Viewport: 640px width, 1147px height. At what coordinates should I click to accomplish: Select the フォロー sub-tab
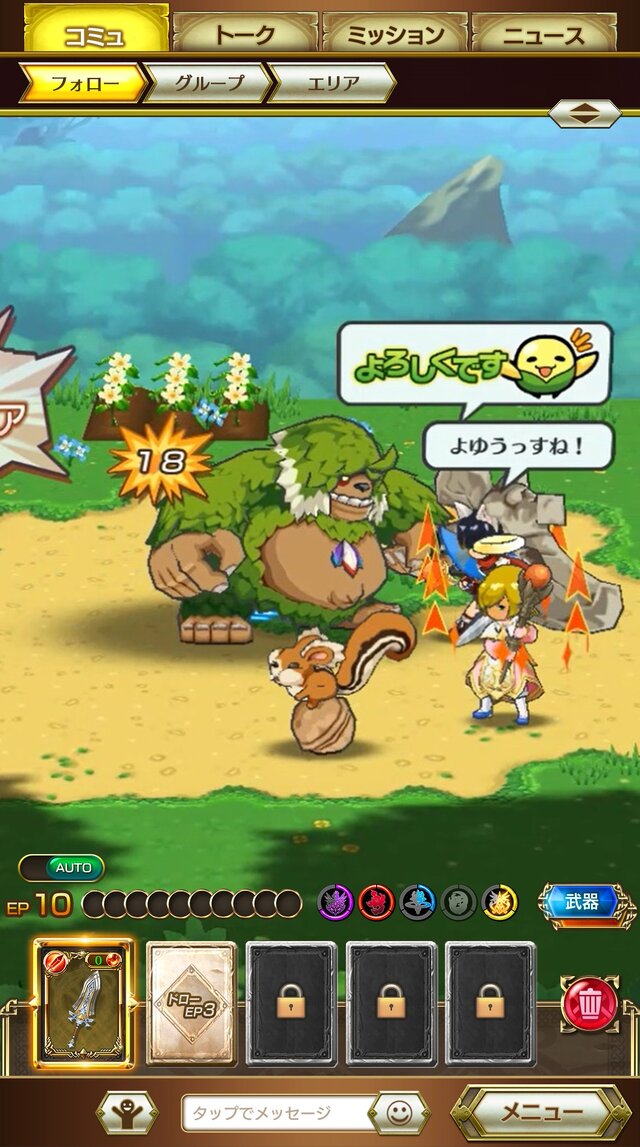tap(80, 83)
